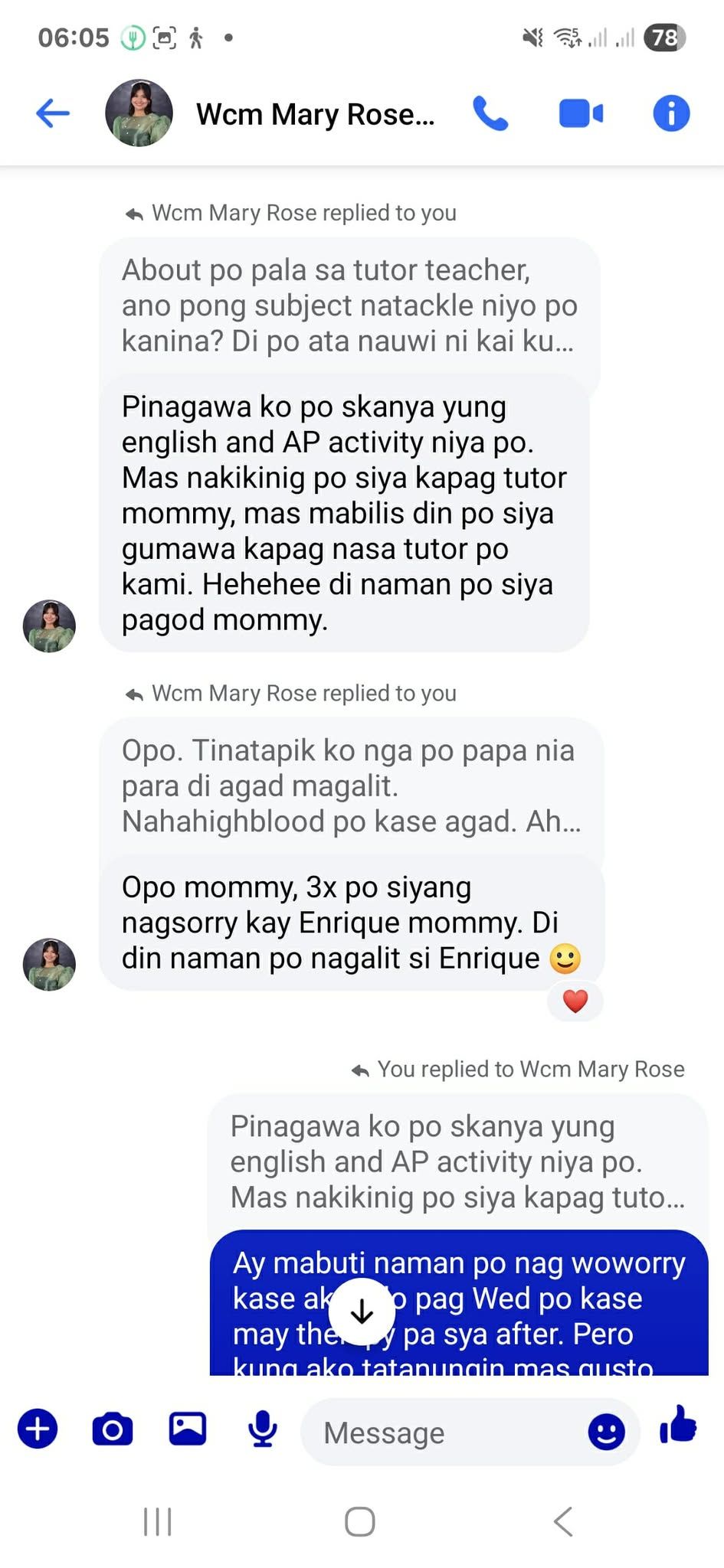Start a video call with Wcm Mary Rose
The width and height of the screenshot is (724, 1568).
(581, 113)
